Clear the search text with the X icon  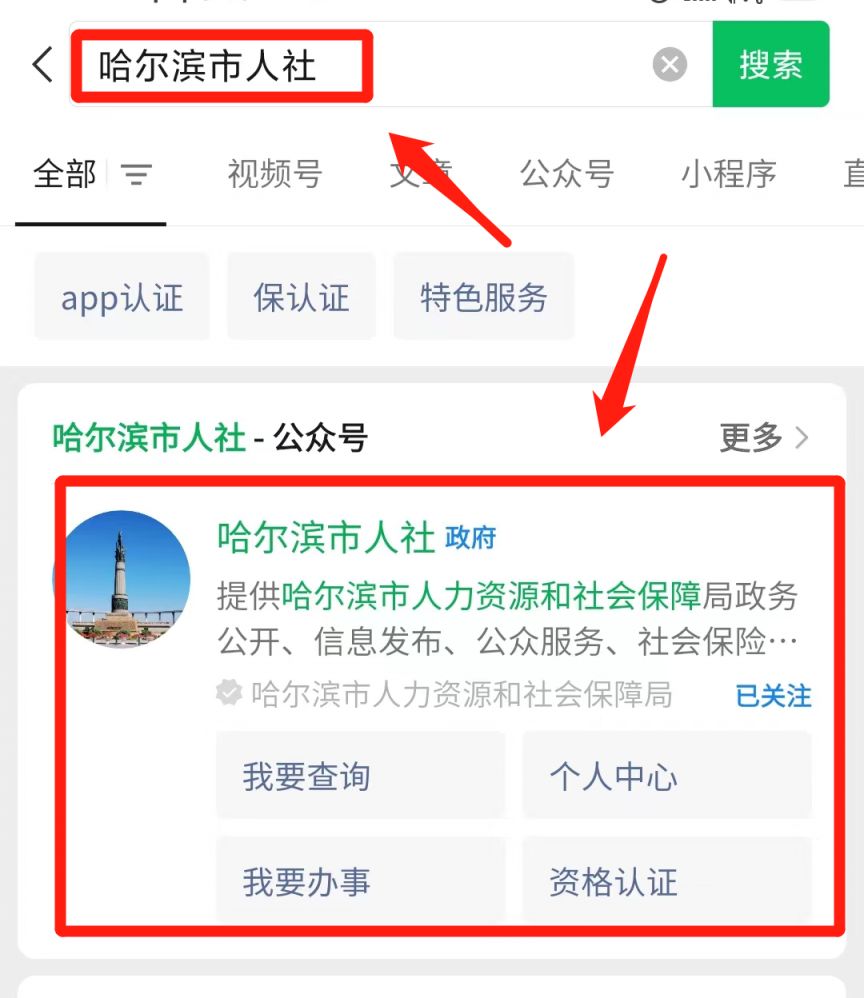tap(670, 66)
